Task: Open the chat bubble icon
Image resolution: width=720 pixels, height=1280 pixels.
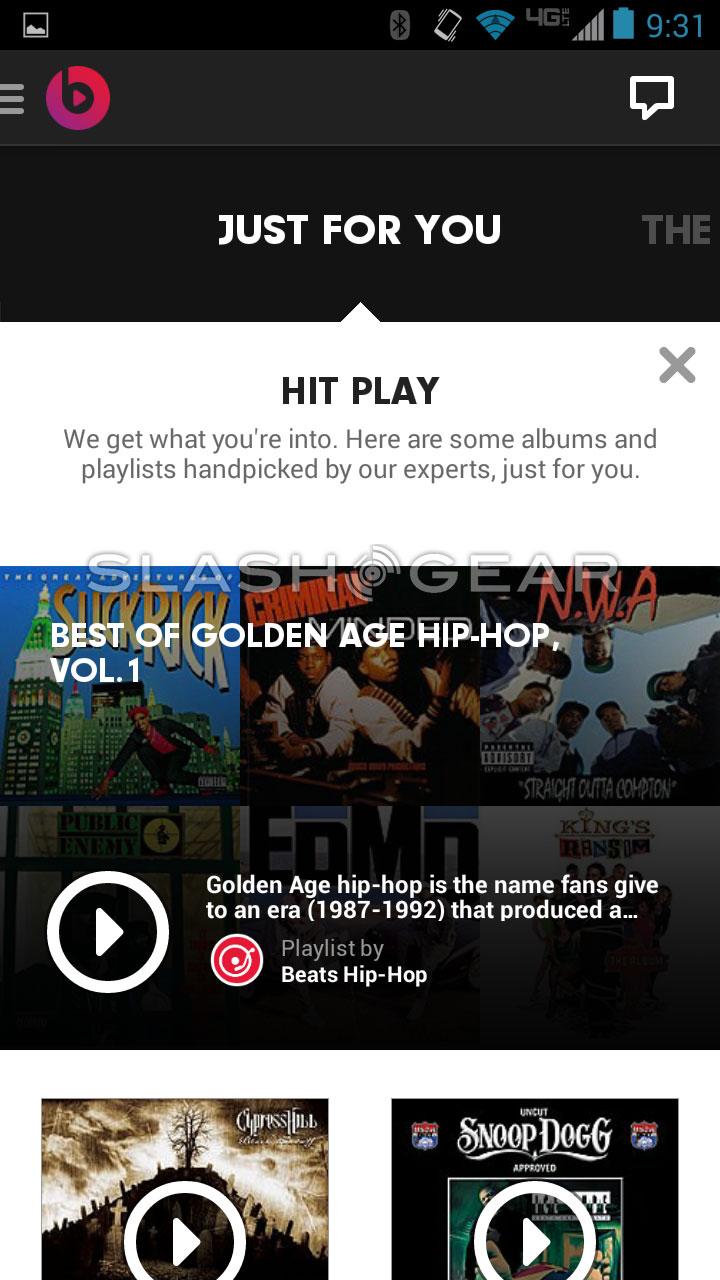Action: click(651, 98)
